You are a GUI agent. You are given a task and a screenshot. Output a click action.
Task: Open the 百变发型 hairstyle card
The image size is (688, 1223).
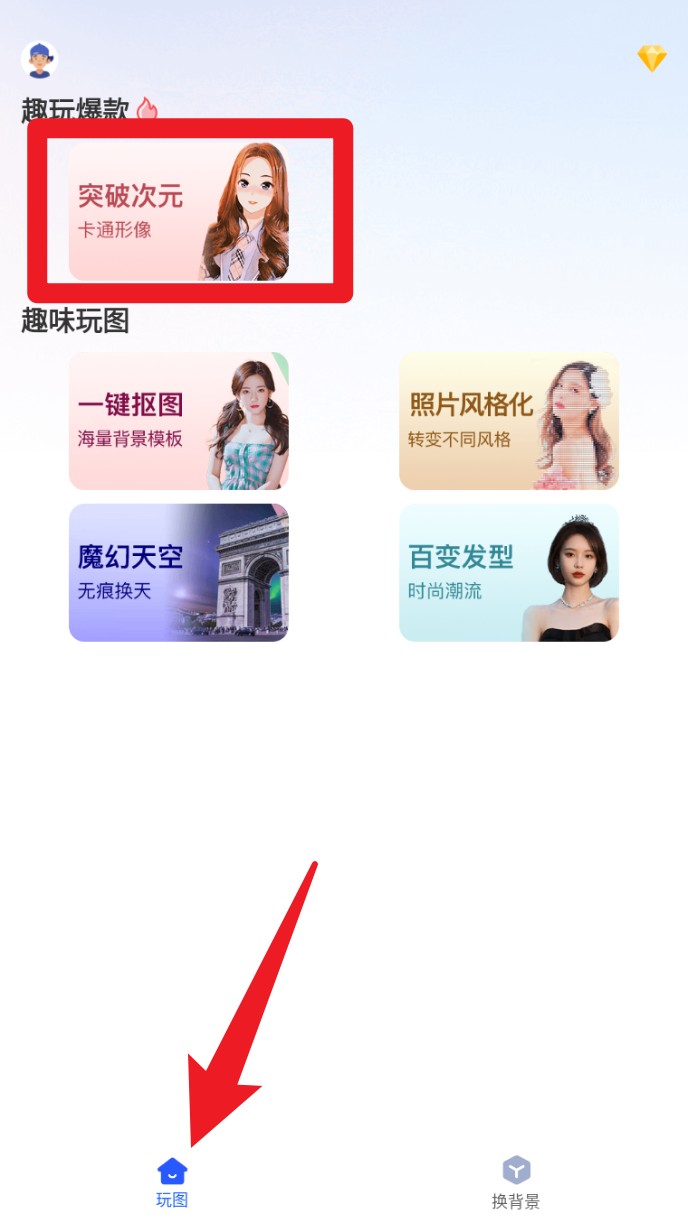(509, 573)
